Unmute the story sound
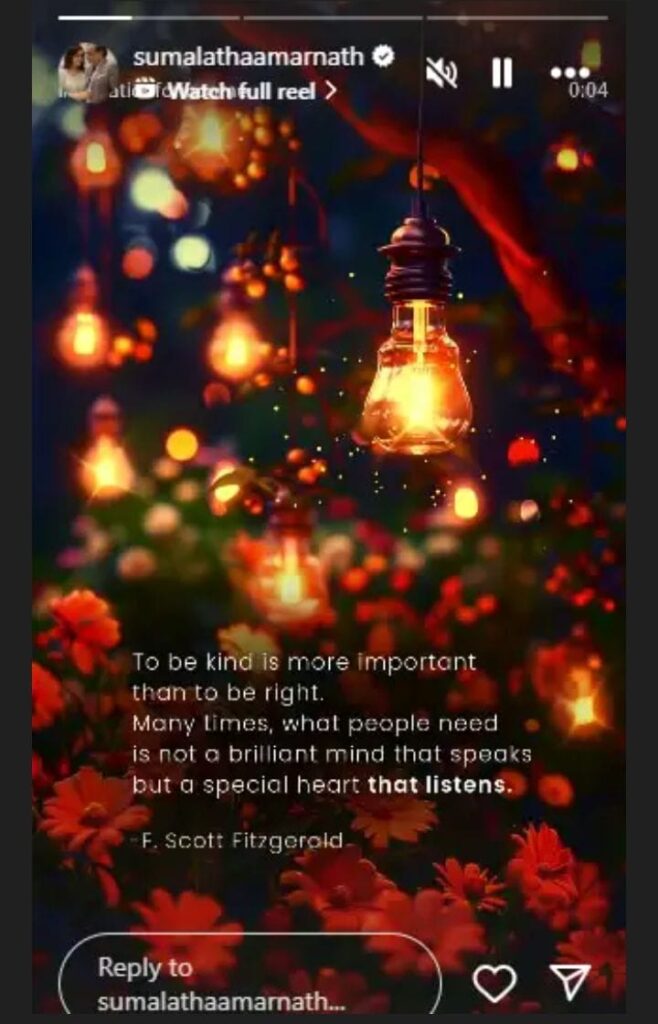 pos(441,72)
